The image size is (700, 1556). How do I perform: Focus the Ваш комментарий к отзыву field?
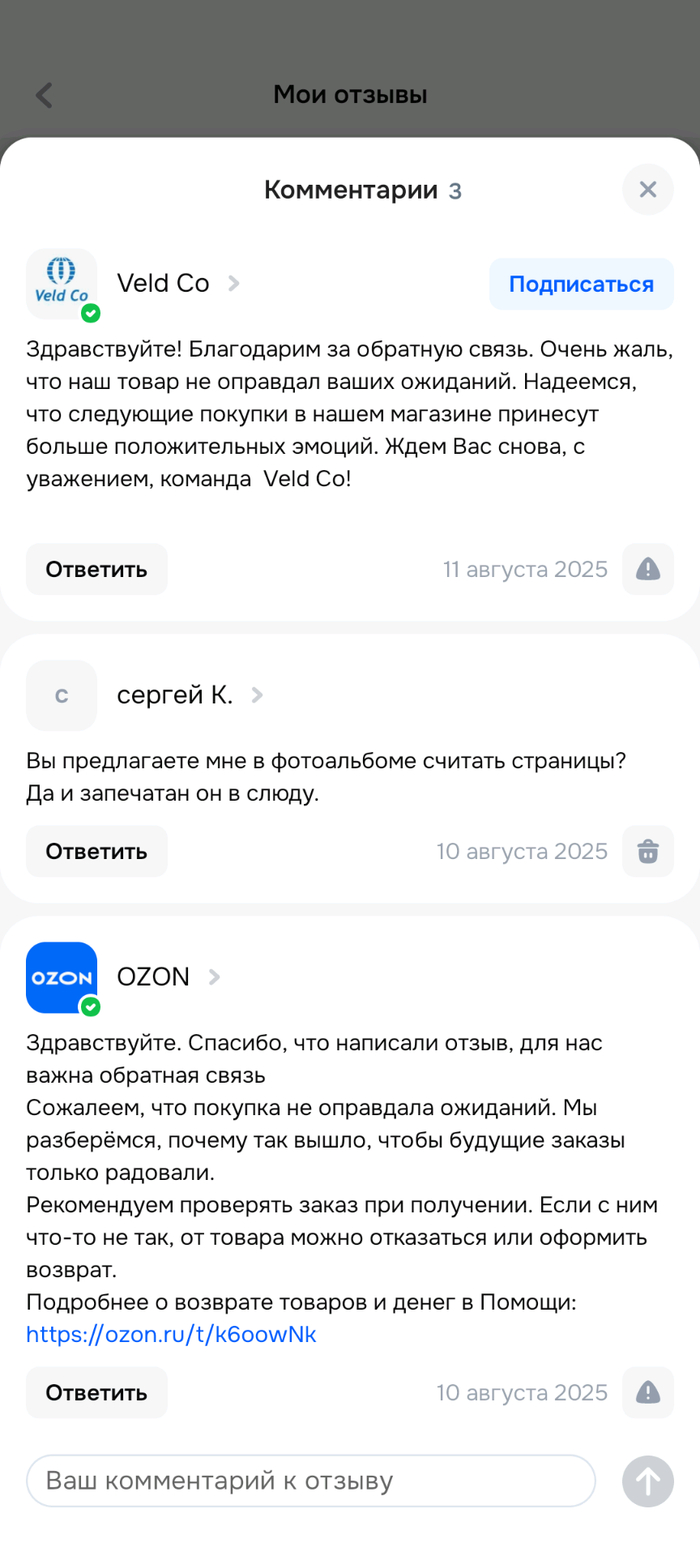(310, 1481)
